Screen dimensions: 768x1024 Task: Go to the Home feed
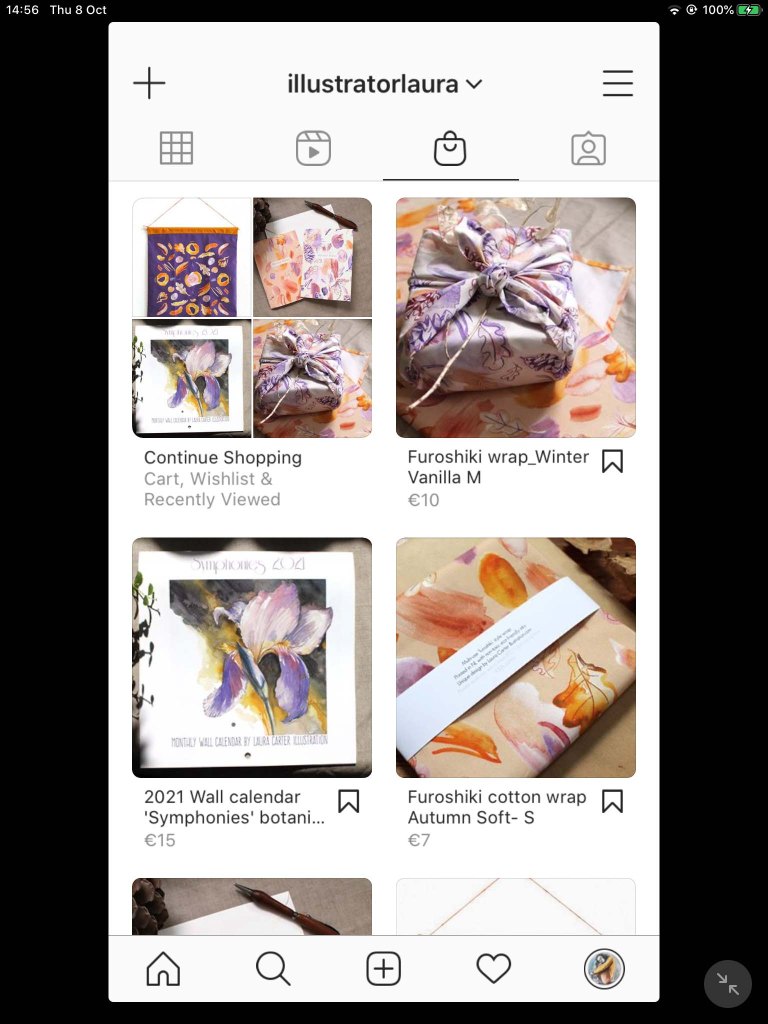[163, 968]
